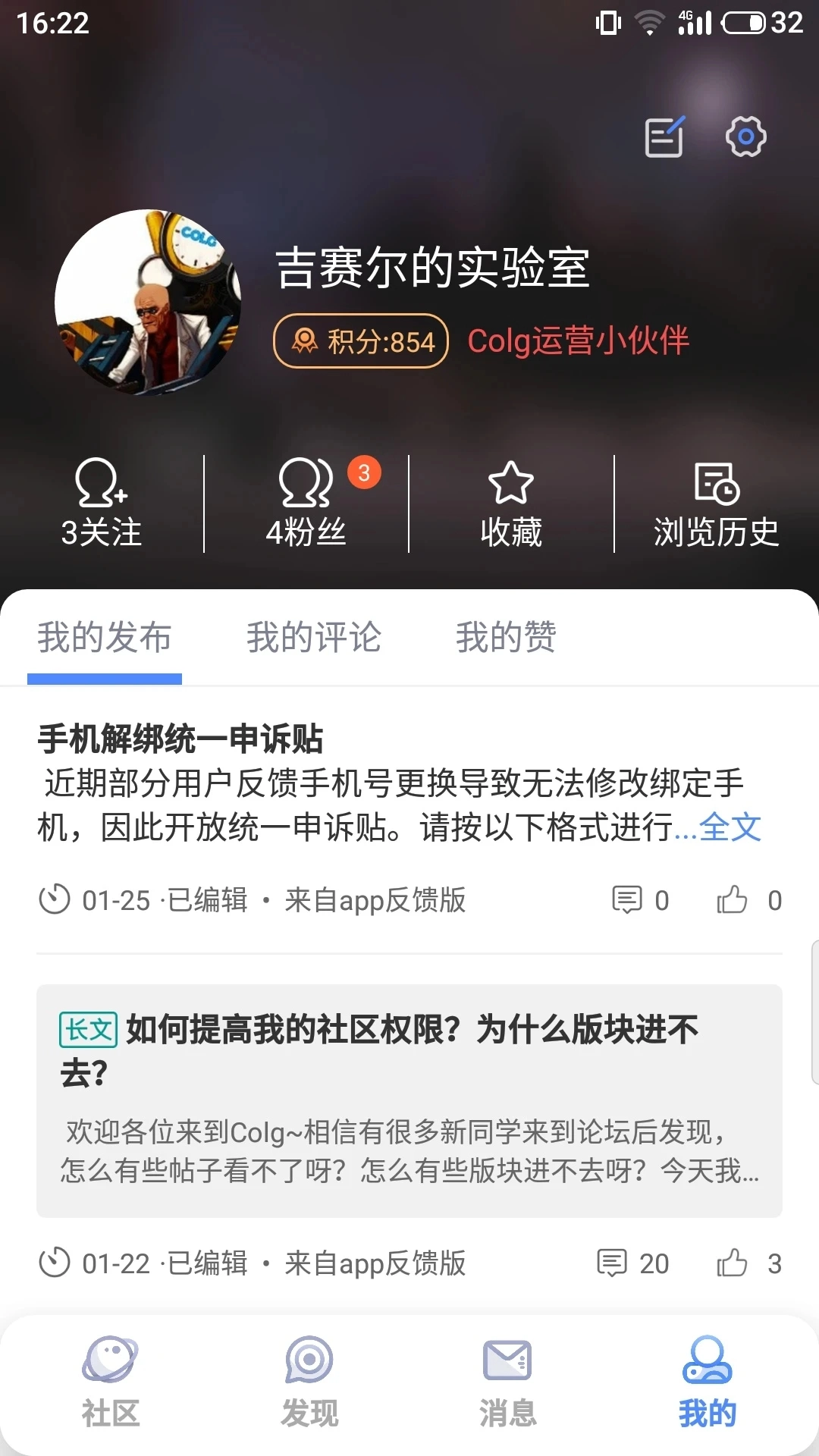The image size is (819, 1456).
Task: Tap the comment icon on 手机解绑统一申诉贴
Action: (628, 901)
